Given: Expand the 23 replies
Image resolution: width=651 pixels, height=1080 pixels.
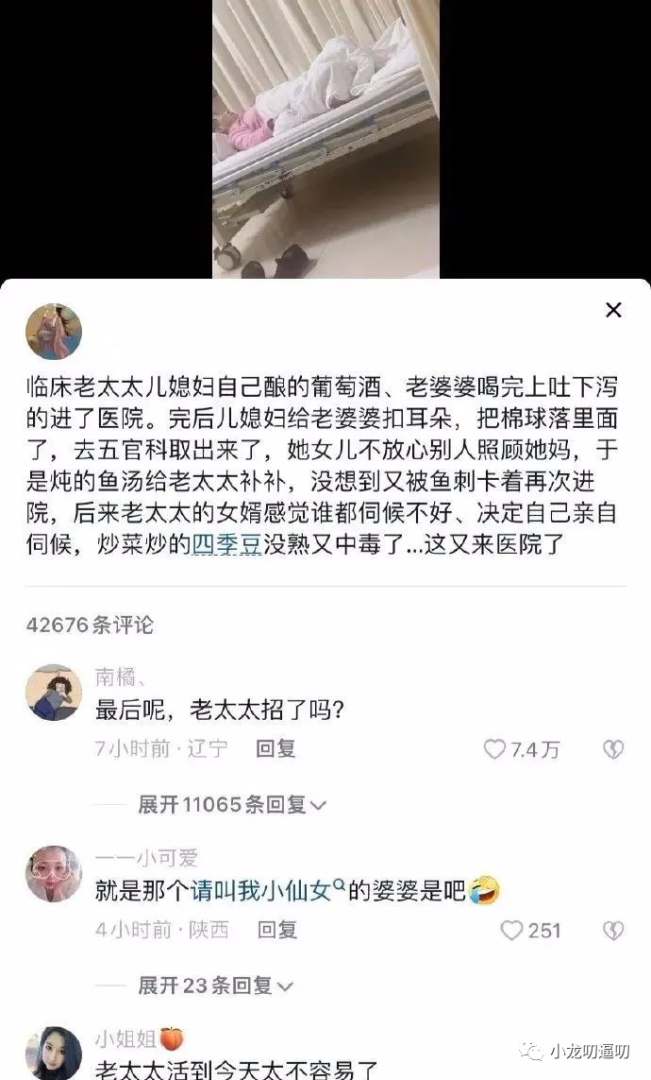Looking at the screenshot, I should tap(216, 985).
